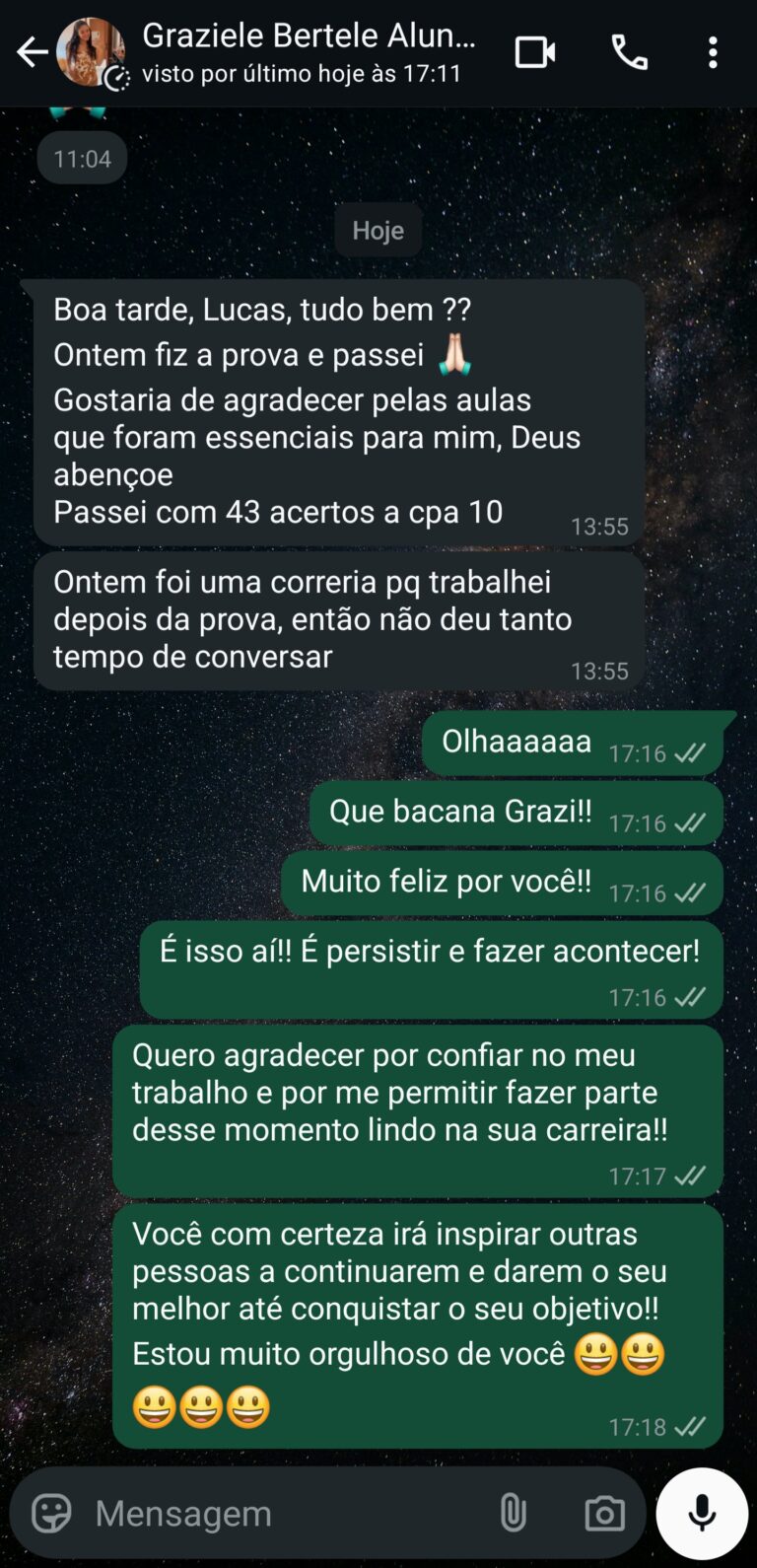
Task: Open Graziele Bertele's profile picture
Action: pyautogui.click(x=92, y=52)
